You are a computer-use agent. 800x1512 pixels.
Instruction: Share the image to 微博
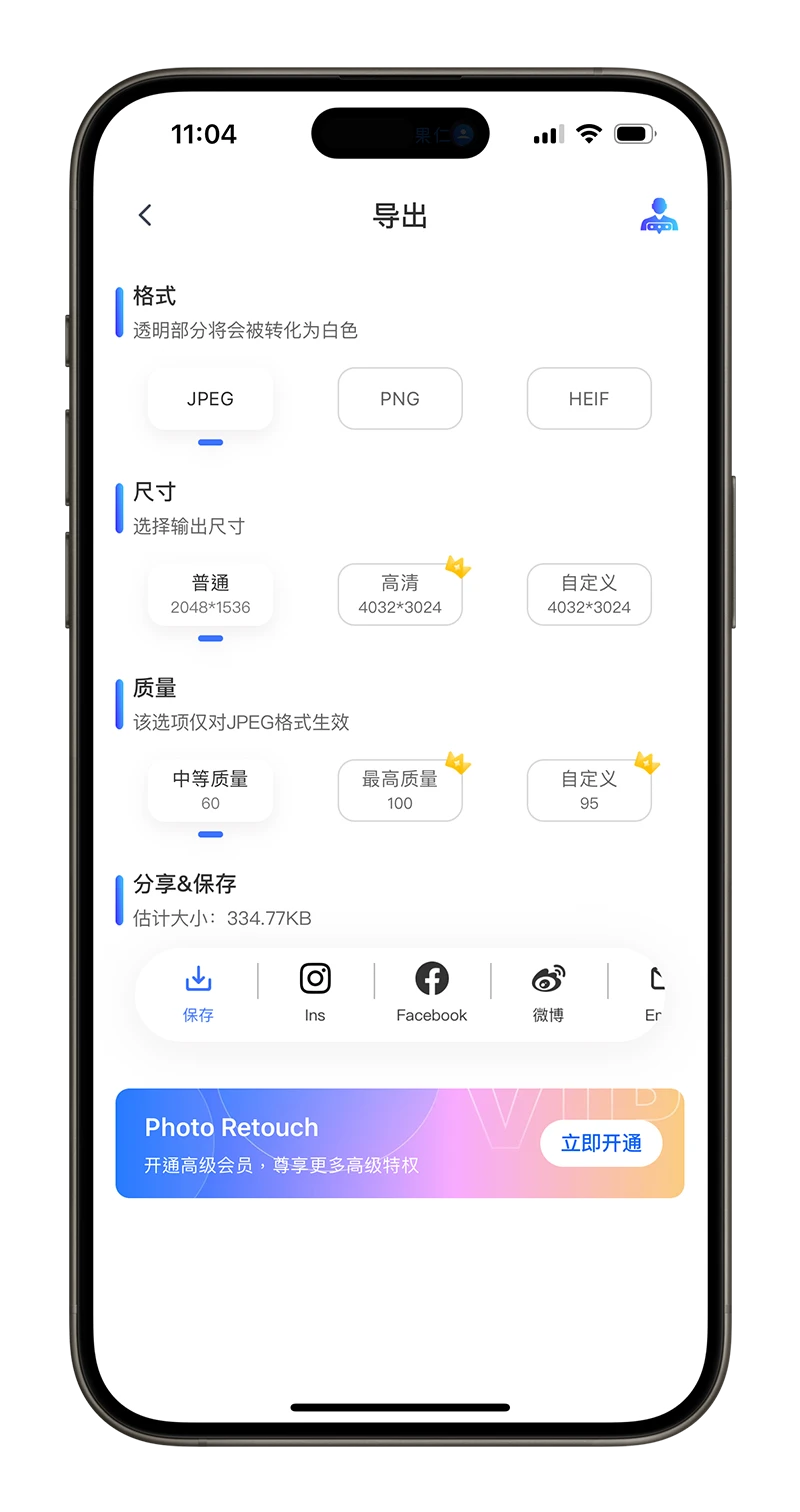(548, 993)
